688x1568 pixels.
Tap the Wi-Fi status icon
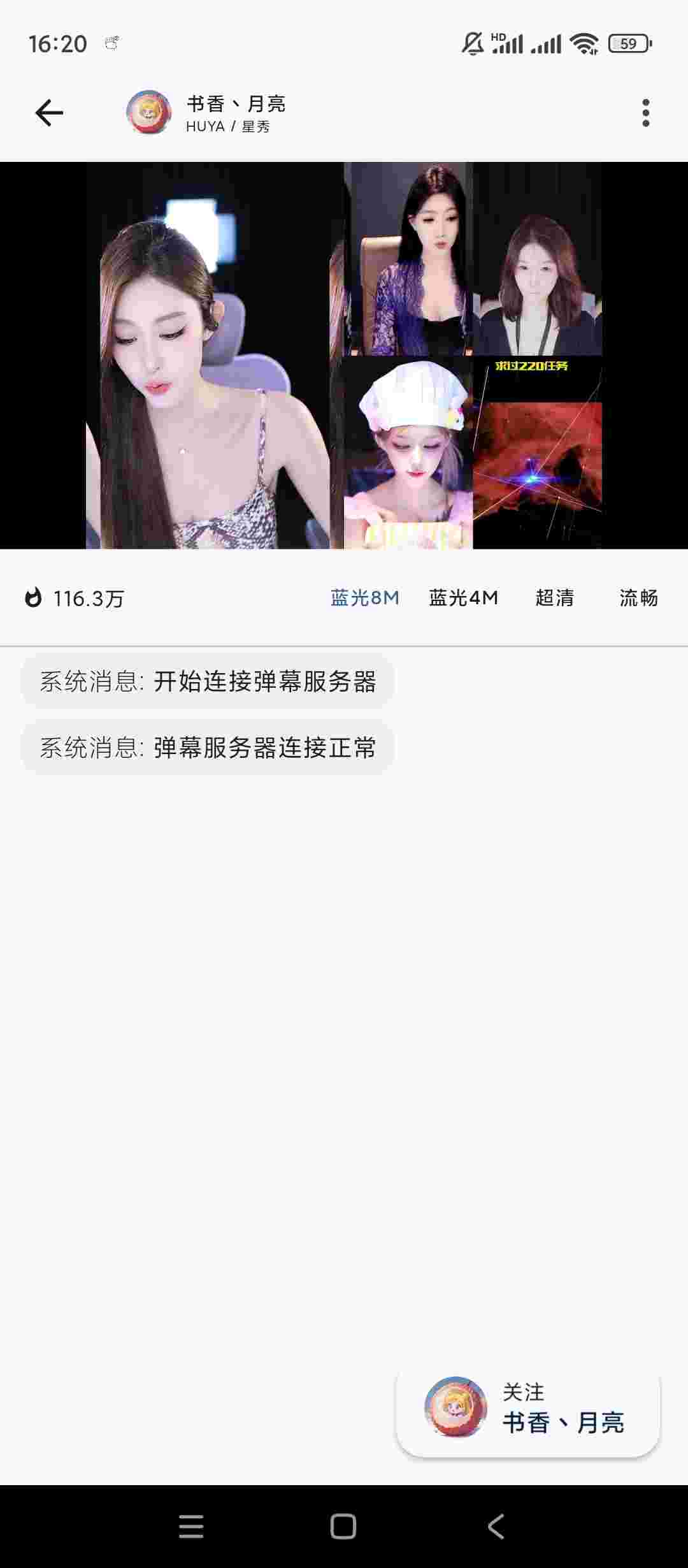(584, 43)
